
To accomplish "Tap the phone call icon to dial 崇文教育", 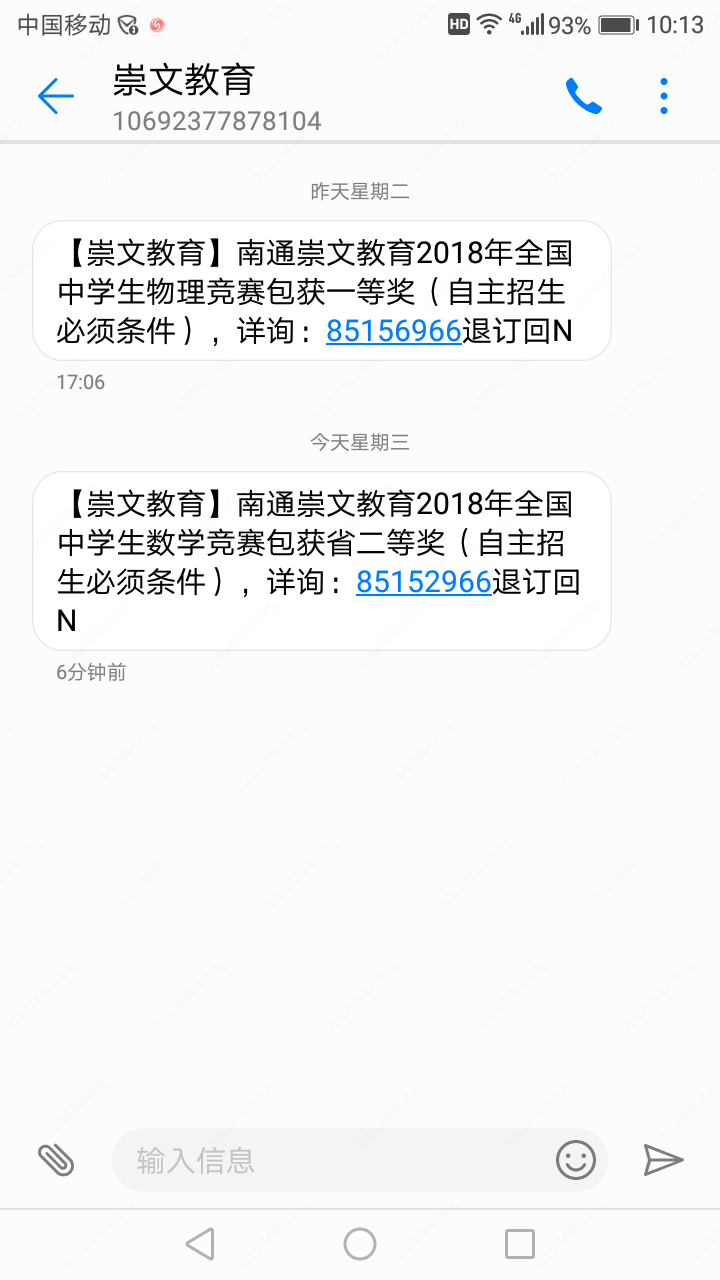I will point(584,95).
